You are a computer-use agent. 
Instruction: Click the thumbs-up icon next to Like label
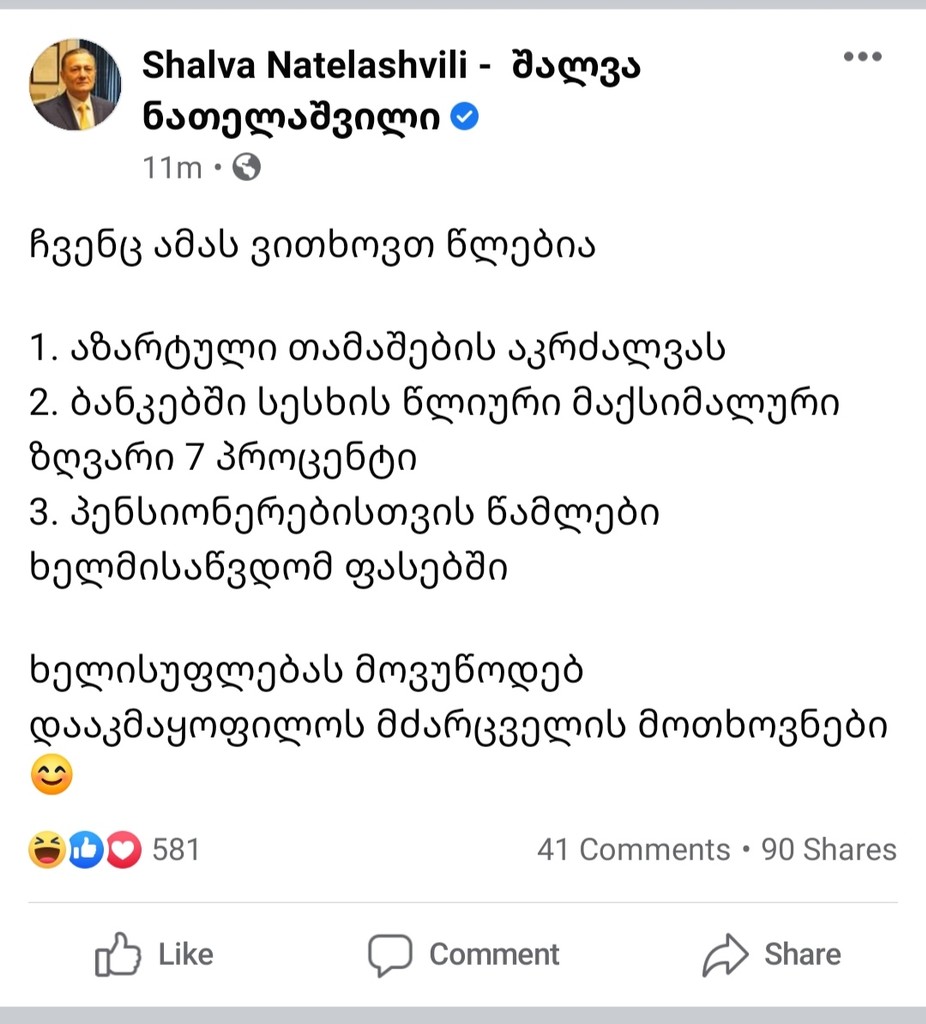click(117, 954)
